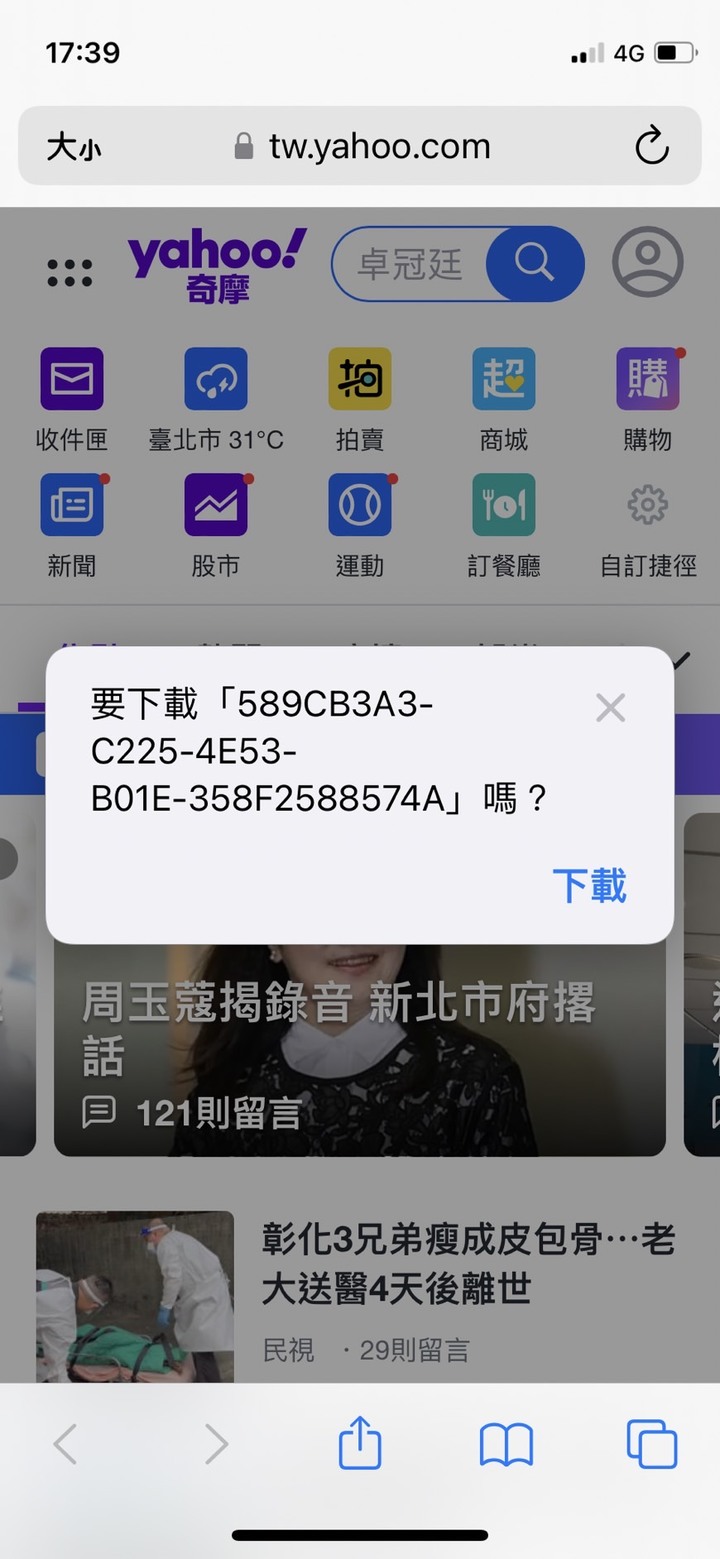Tap the blue magnifier search button
720x1559 pixels.
pyautogui.click(x=535, y=263)
